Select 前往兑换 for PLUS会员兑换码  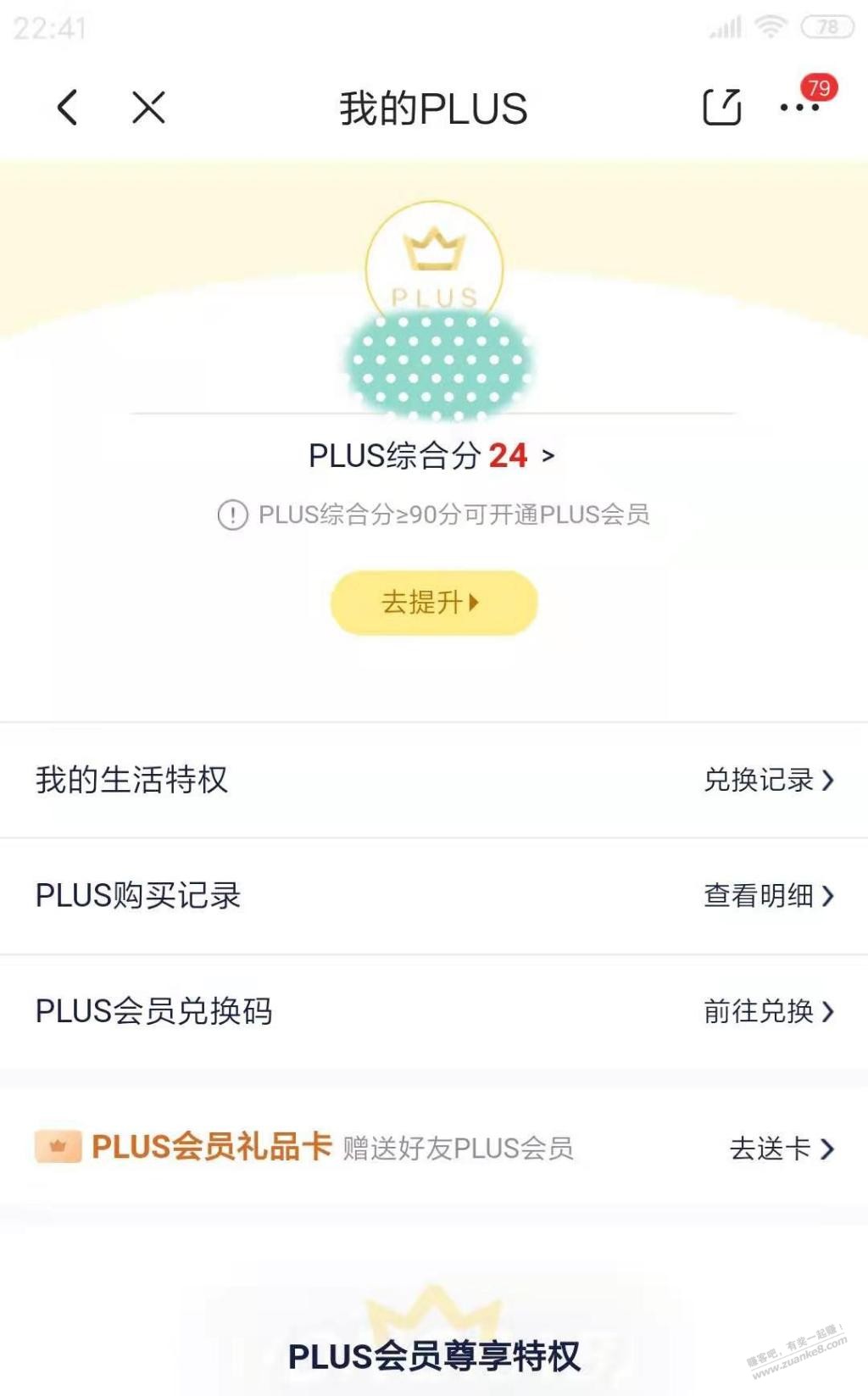(768, 1010)
